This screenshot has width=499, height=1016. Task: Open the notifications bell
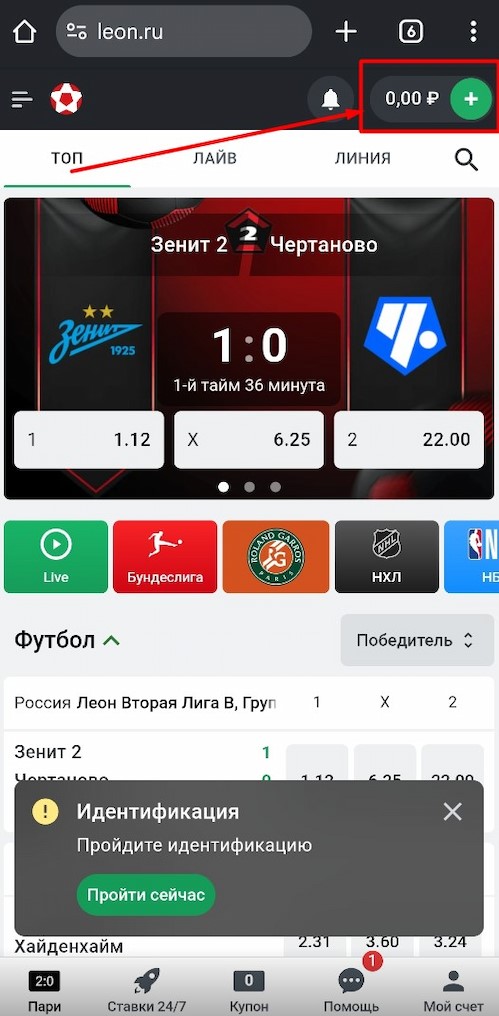(x=331, y=99)
